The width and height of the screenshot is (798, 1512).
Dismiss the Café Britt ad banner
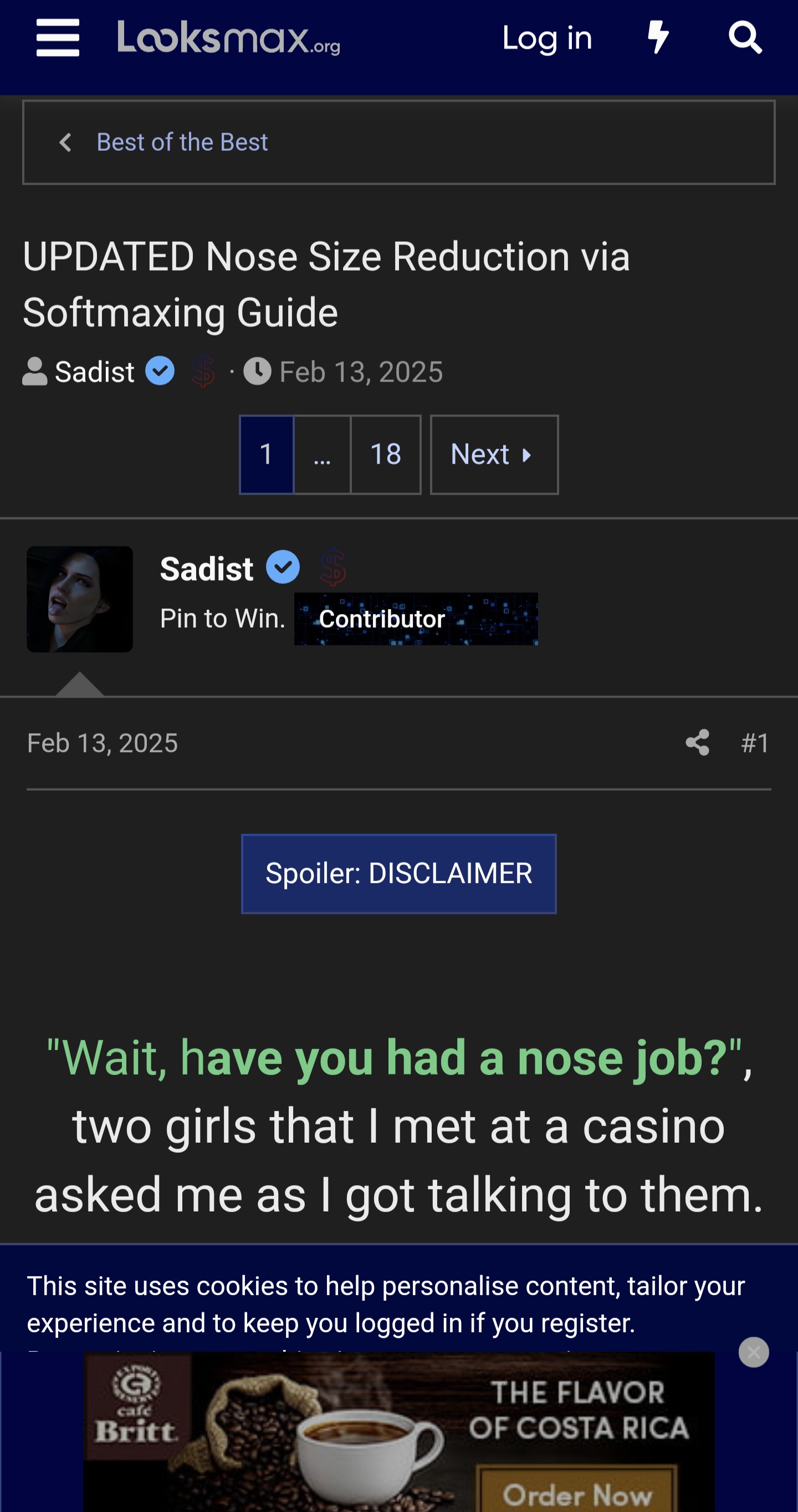pos(754,1352)
